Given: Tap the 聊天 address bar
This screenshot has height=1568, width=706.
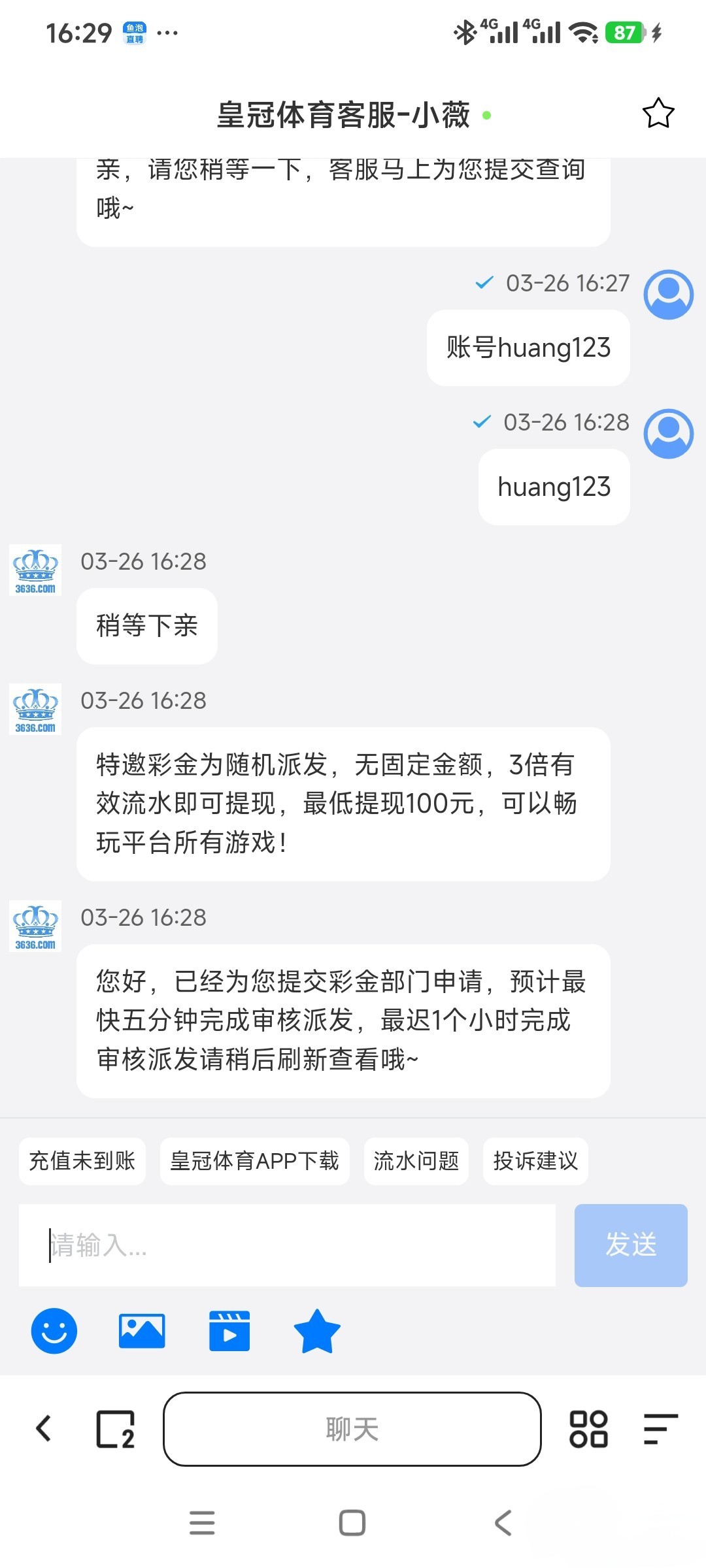Looking at the screenshot, I should (x=352, y=1429).
